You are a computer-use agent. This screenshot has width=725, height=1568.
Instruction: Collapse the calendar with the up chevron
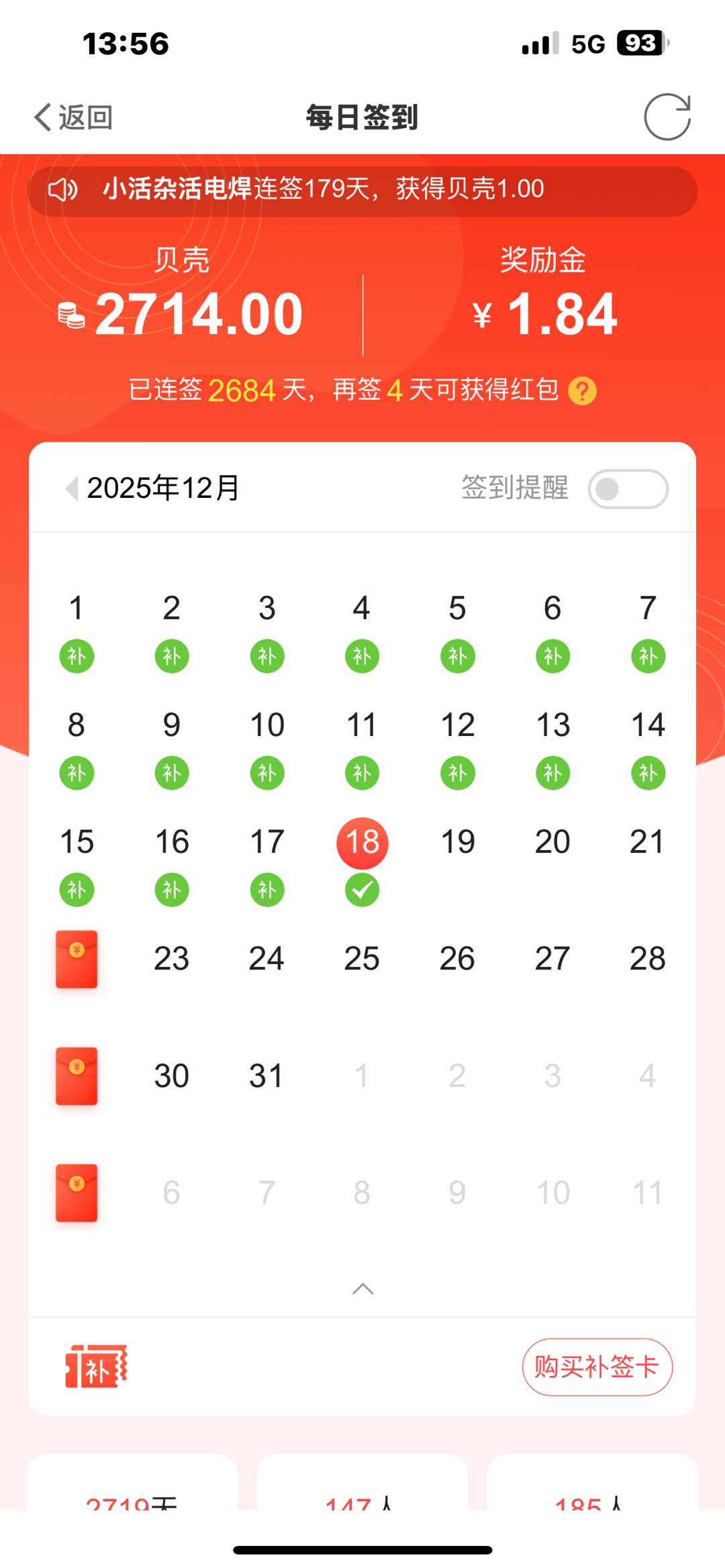tap(362, 1288)
